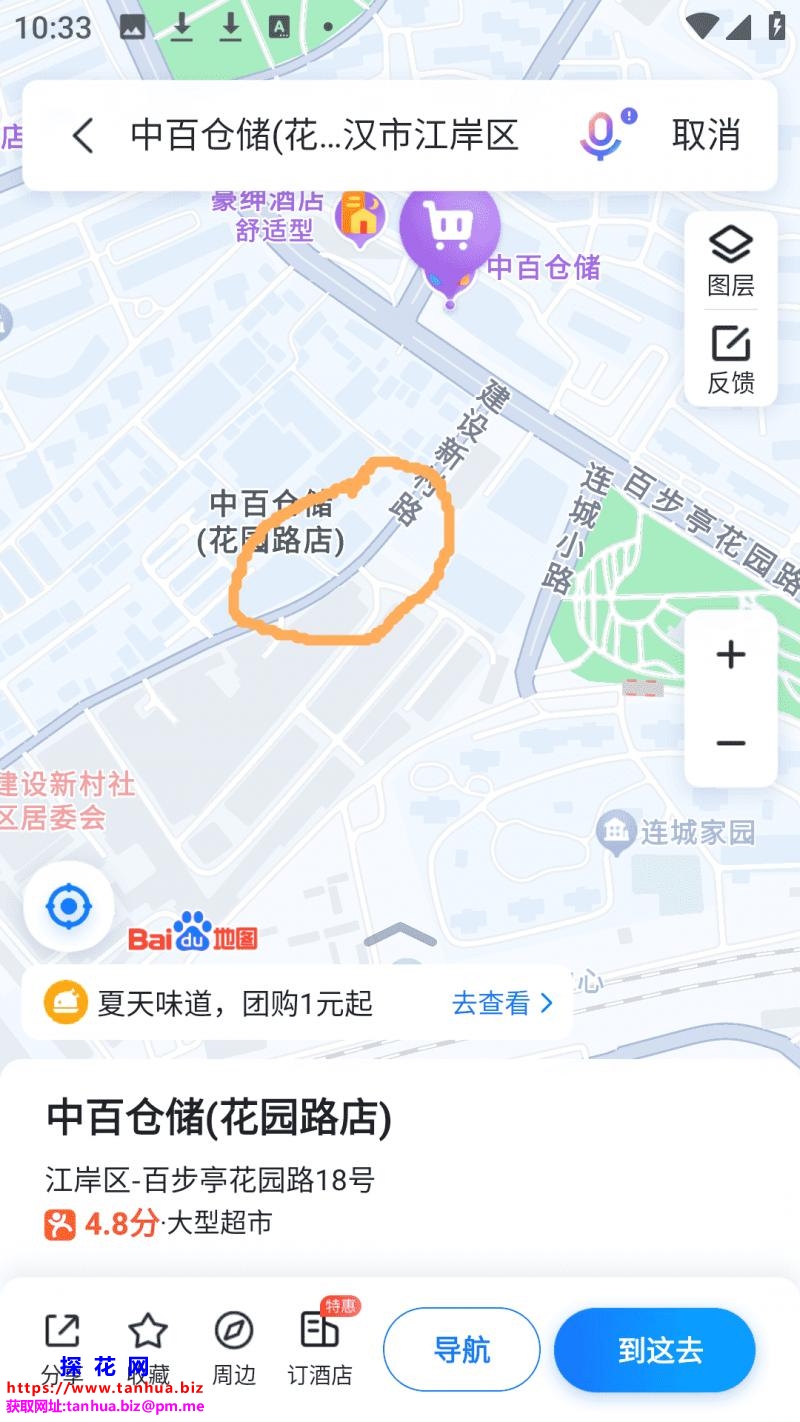Start navigation with the 导航 button
Image resolution: width=800 pixels, height=1422 pixels.
(462, 1350)
